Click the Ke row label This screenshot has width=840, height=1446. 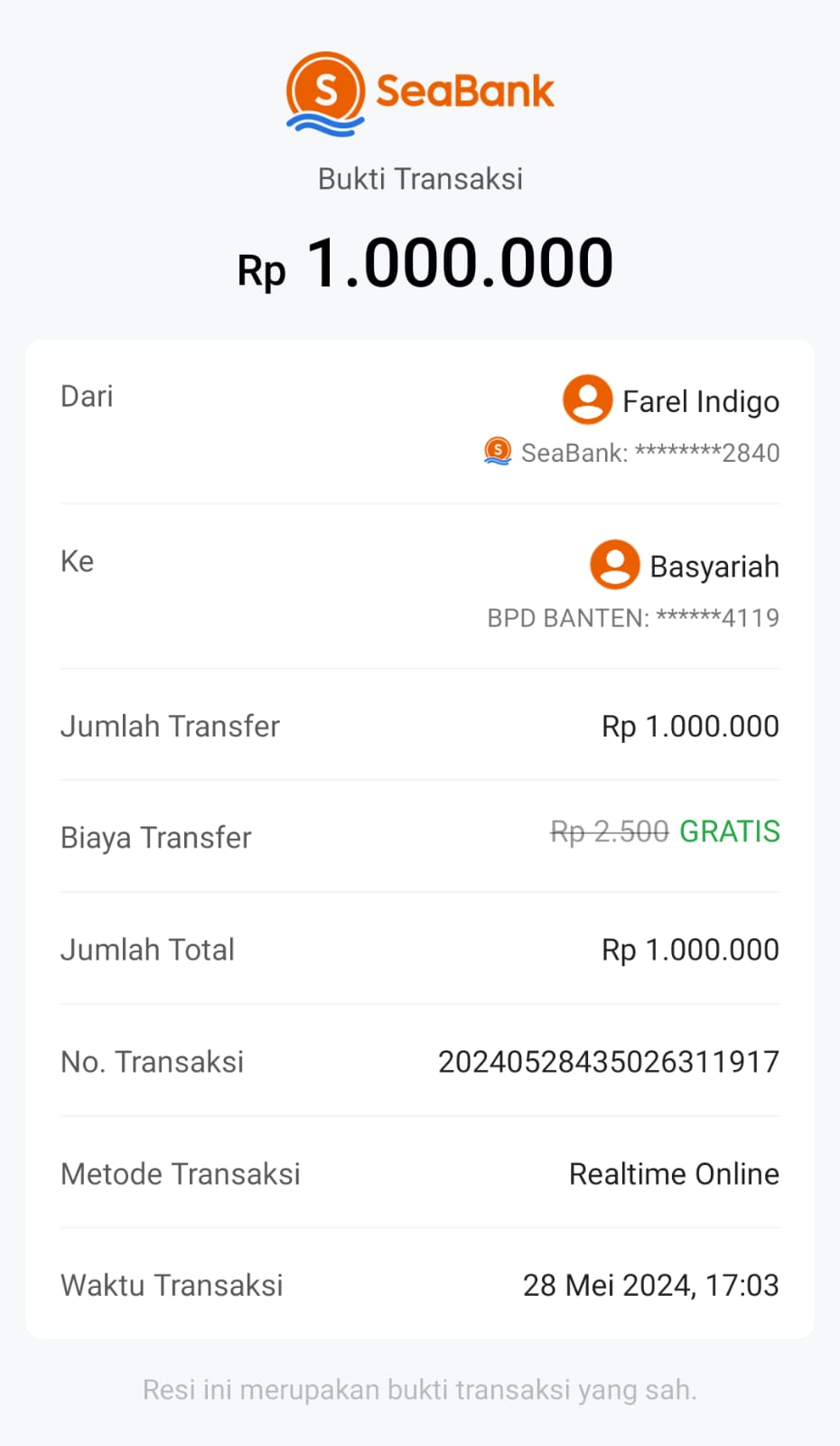coord(77,560)
